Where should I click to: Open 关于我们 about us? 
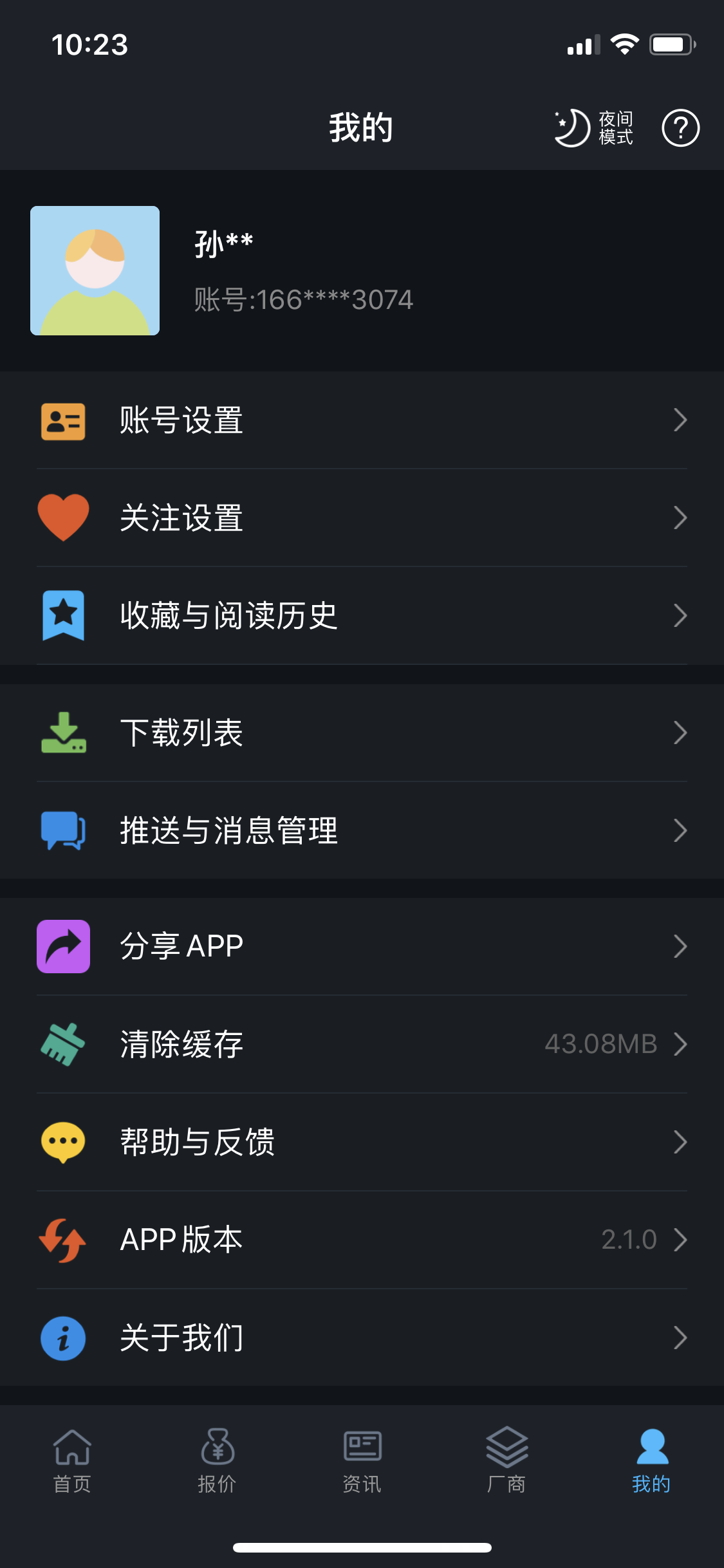362,1338
